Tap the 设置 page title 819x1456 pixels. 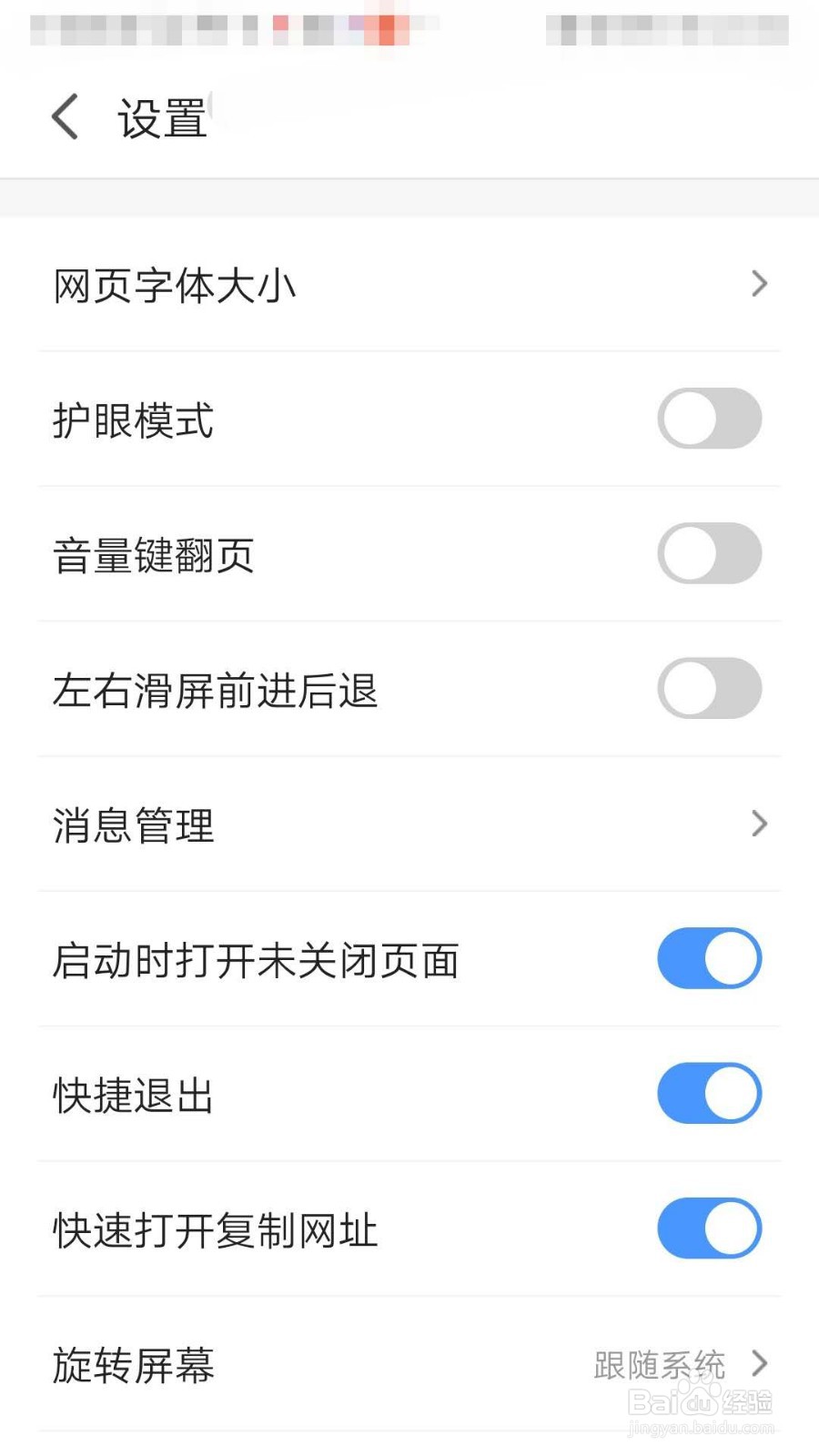pos(160,116)
